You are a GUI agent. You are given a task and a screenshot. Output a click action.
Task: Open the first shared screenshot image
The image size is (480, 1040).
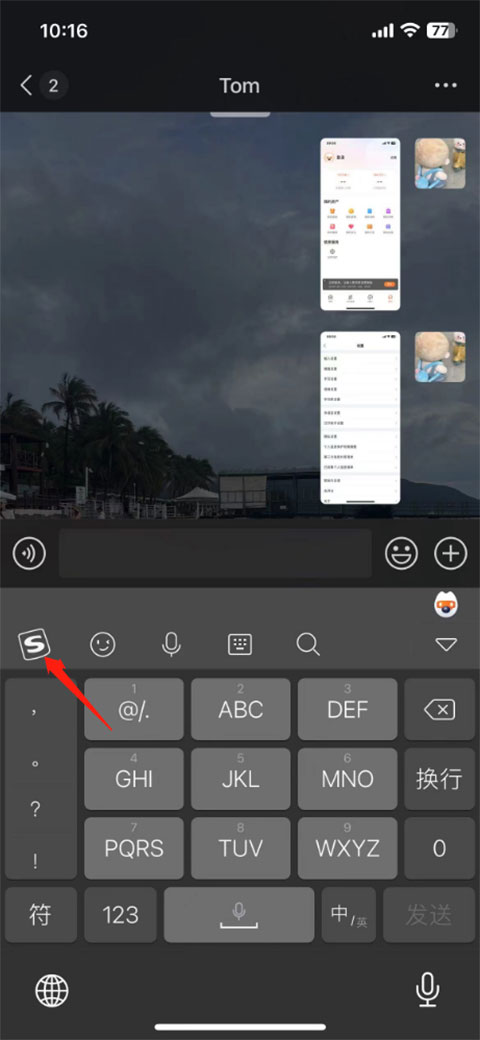pyautogui.click(x=360, y=224)
